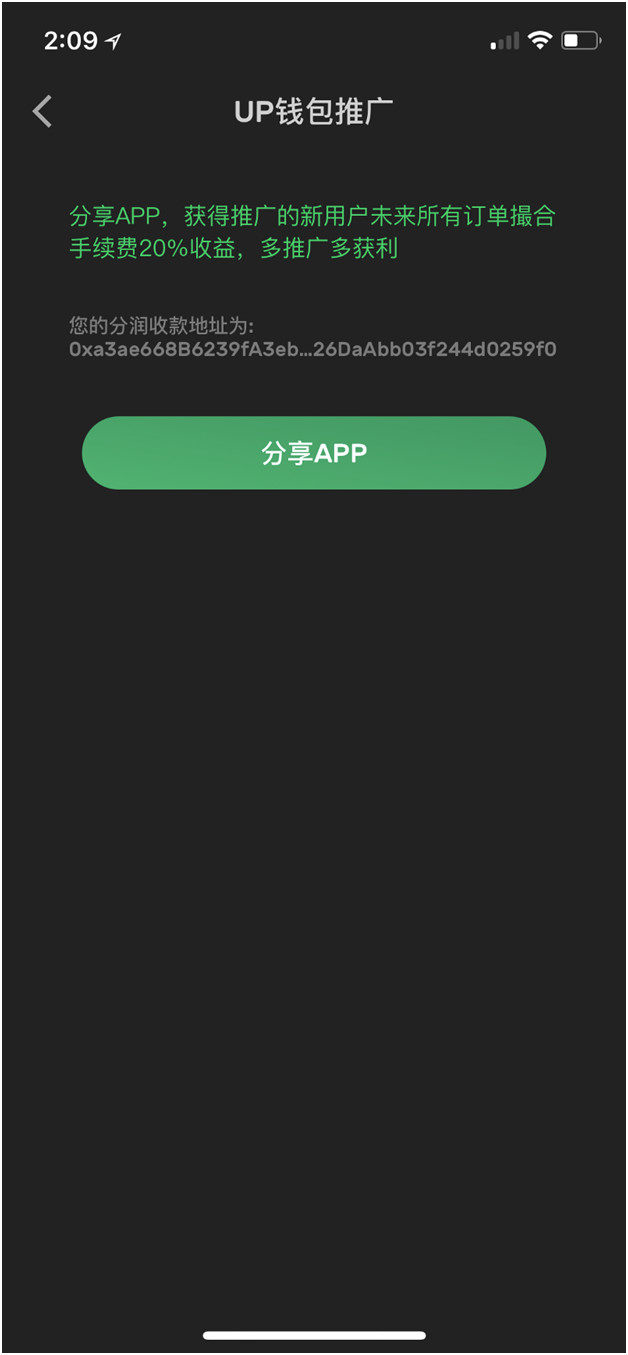Tap the green 分享APP button
Viewport: 628px width, 1355px height.
click(x=314, y=453)
